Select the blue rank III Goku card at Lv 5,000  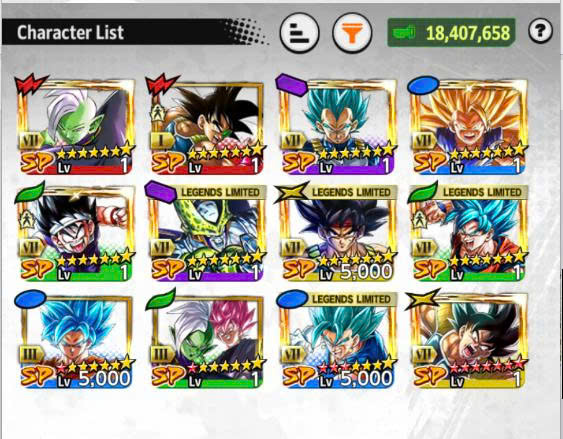[x=75, y=340]
